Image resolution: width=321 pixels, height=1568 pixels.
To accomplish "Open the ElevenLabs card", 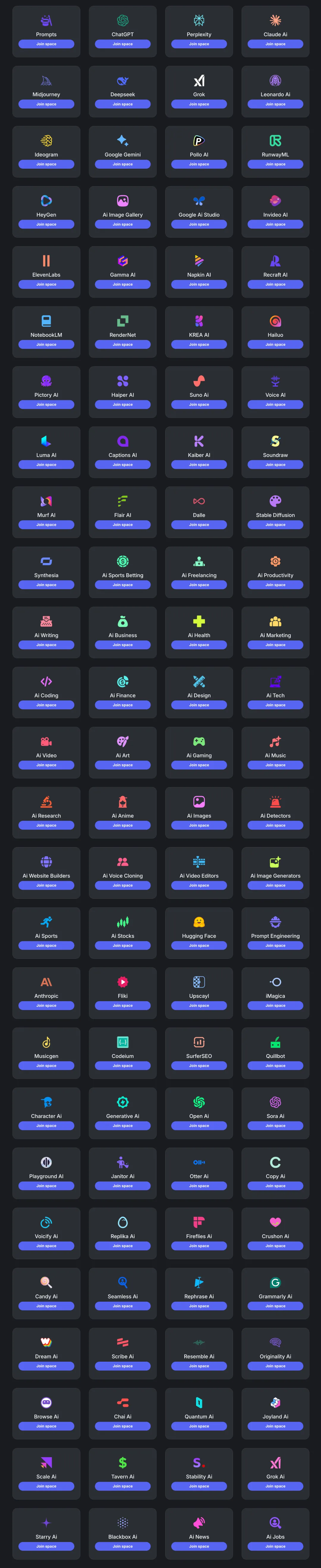I will pos(46,272).
